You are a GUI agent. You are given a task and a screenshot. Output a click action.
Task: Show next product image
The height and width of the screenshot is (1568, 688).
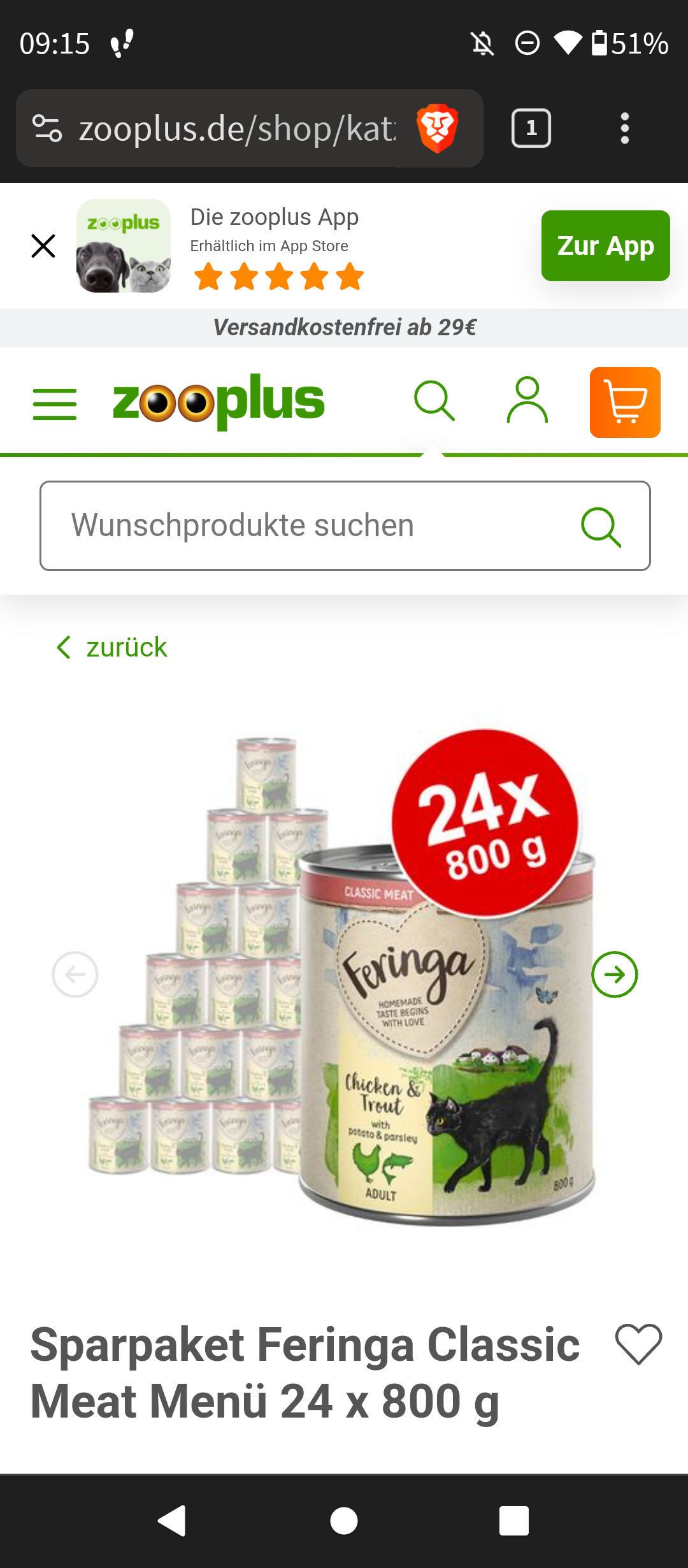pyautogui.click(x=615, y=975)
